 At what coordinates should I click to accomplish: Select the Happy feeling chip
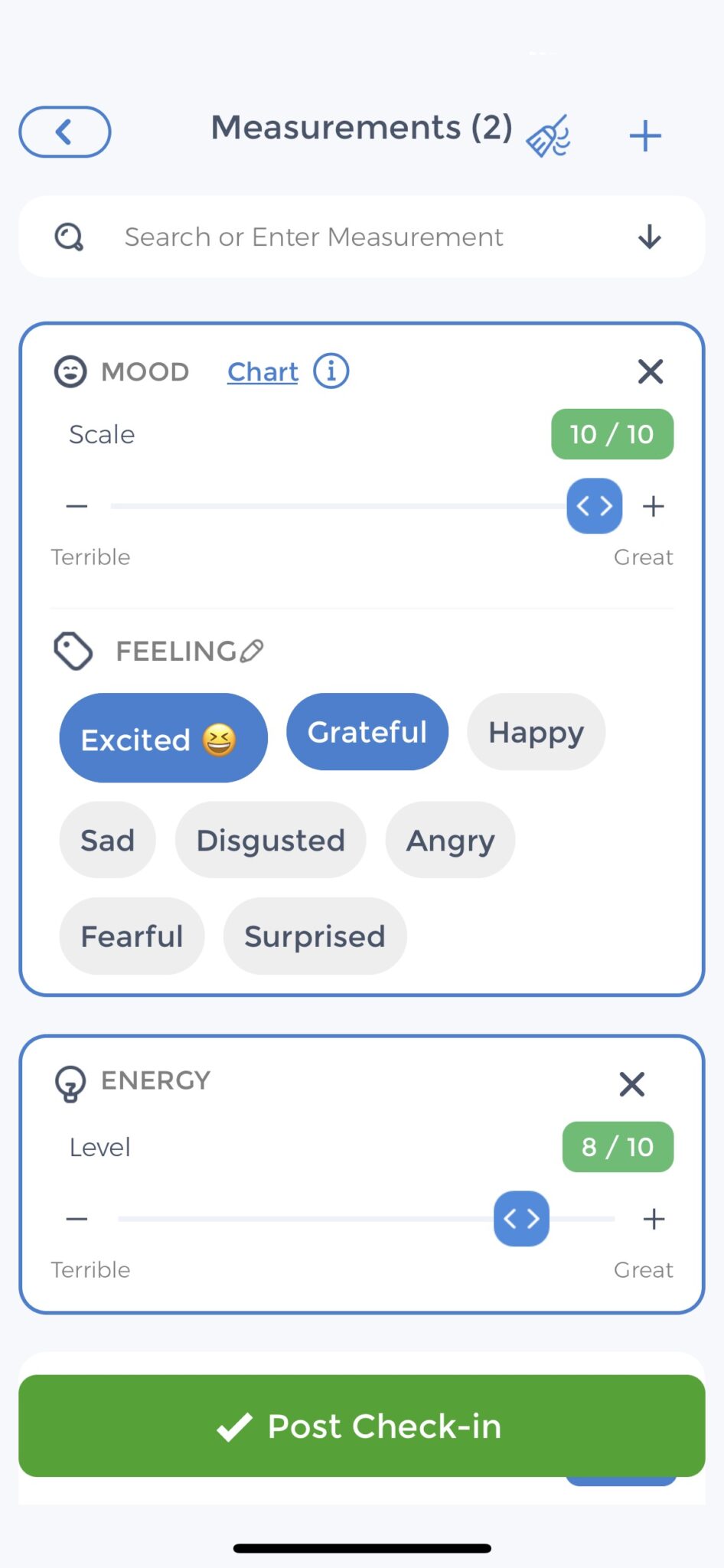click(536, 732)
